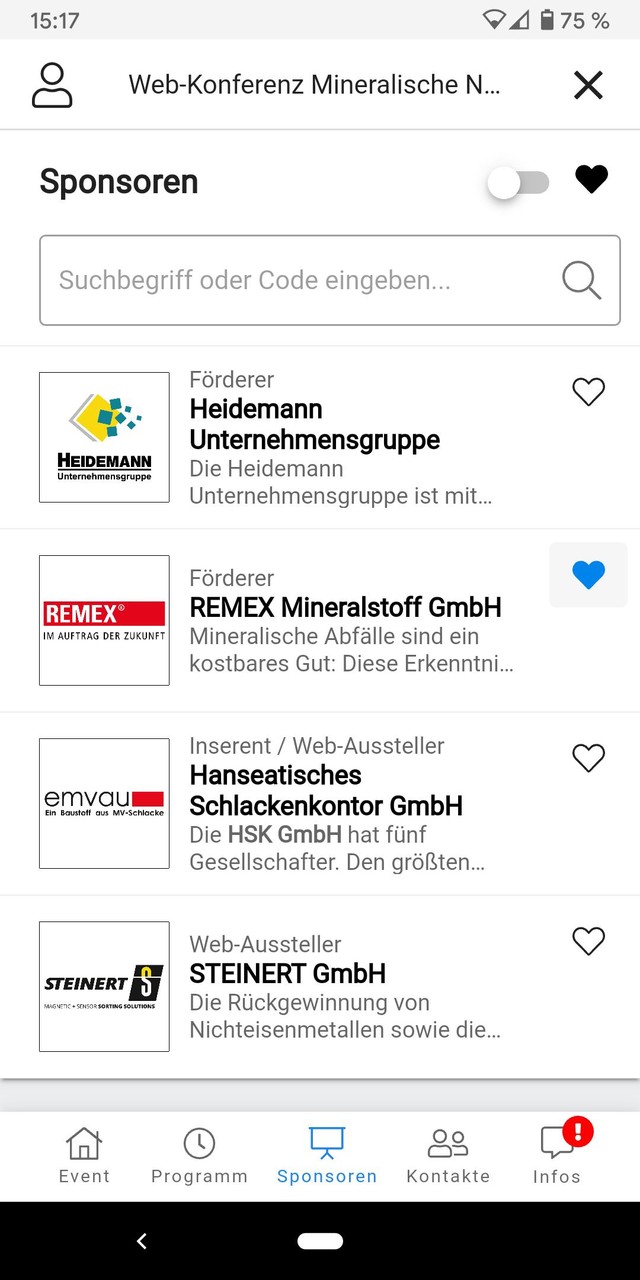
Task: Tap the system back arrow
Action: 142,1241
